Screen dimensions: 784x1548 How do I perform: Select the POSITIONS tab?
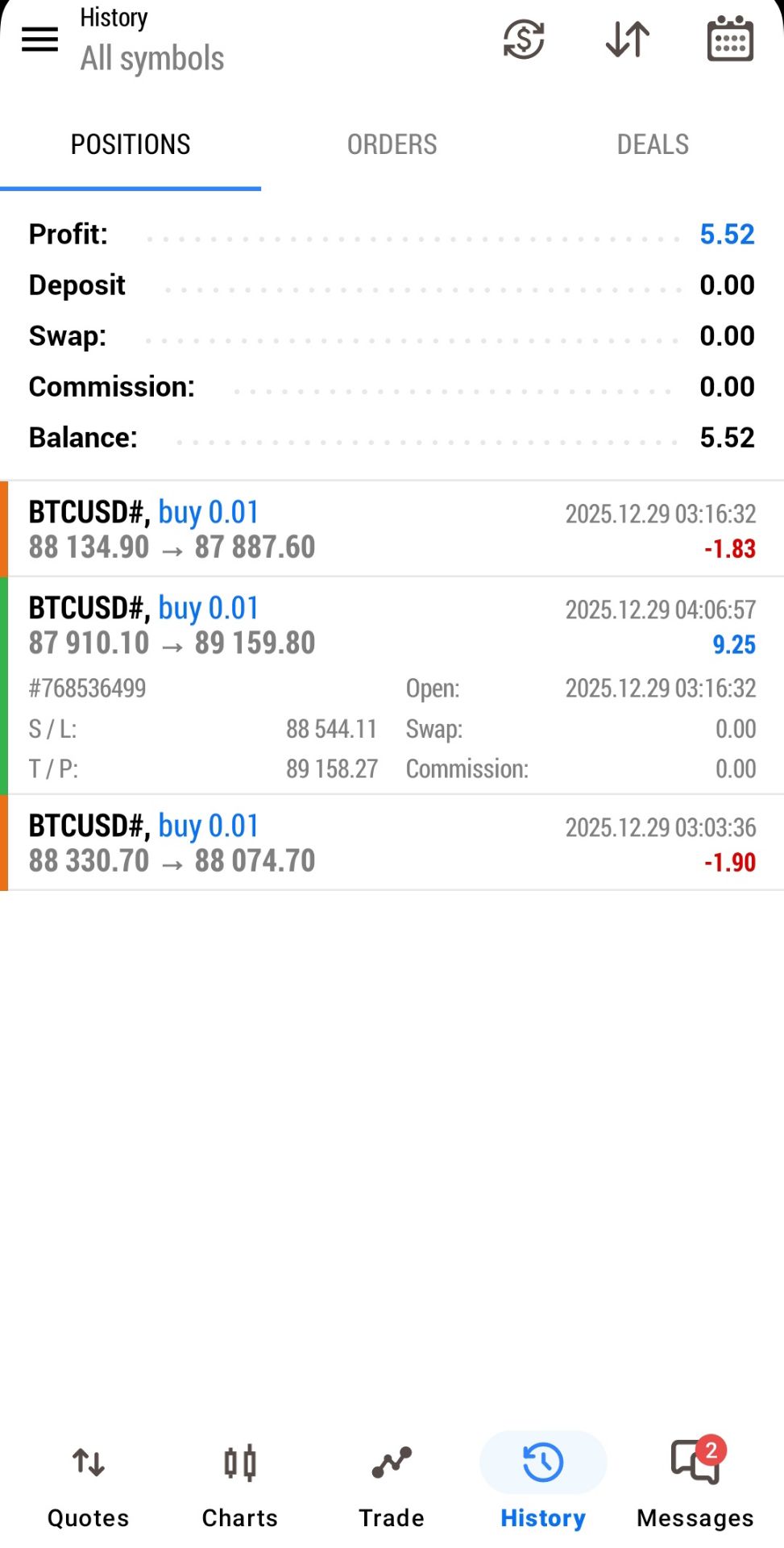coord(131,145)
